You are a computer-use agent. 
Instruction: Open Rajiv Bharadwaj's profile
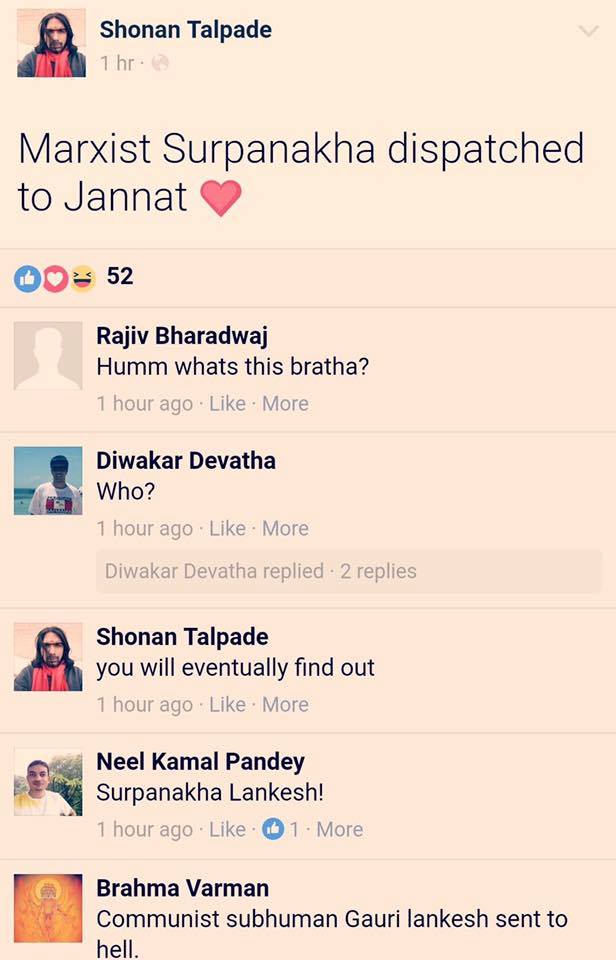coord(181,336)
